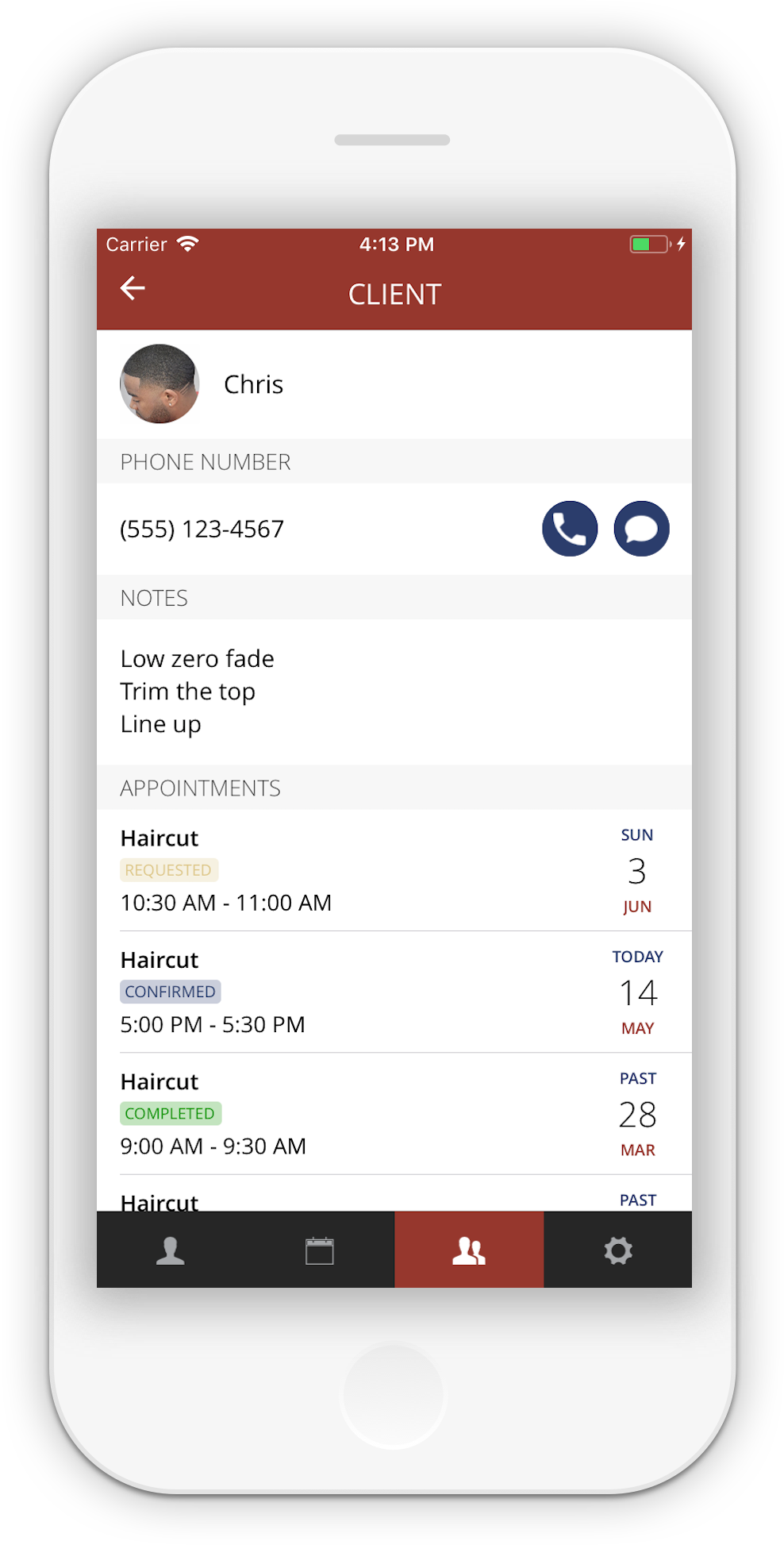Call Chris with the phone icon
Viewport: 784px width, 1545px height.
(570, 529)
